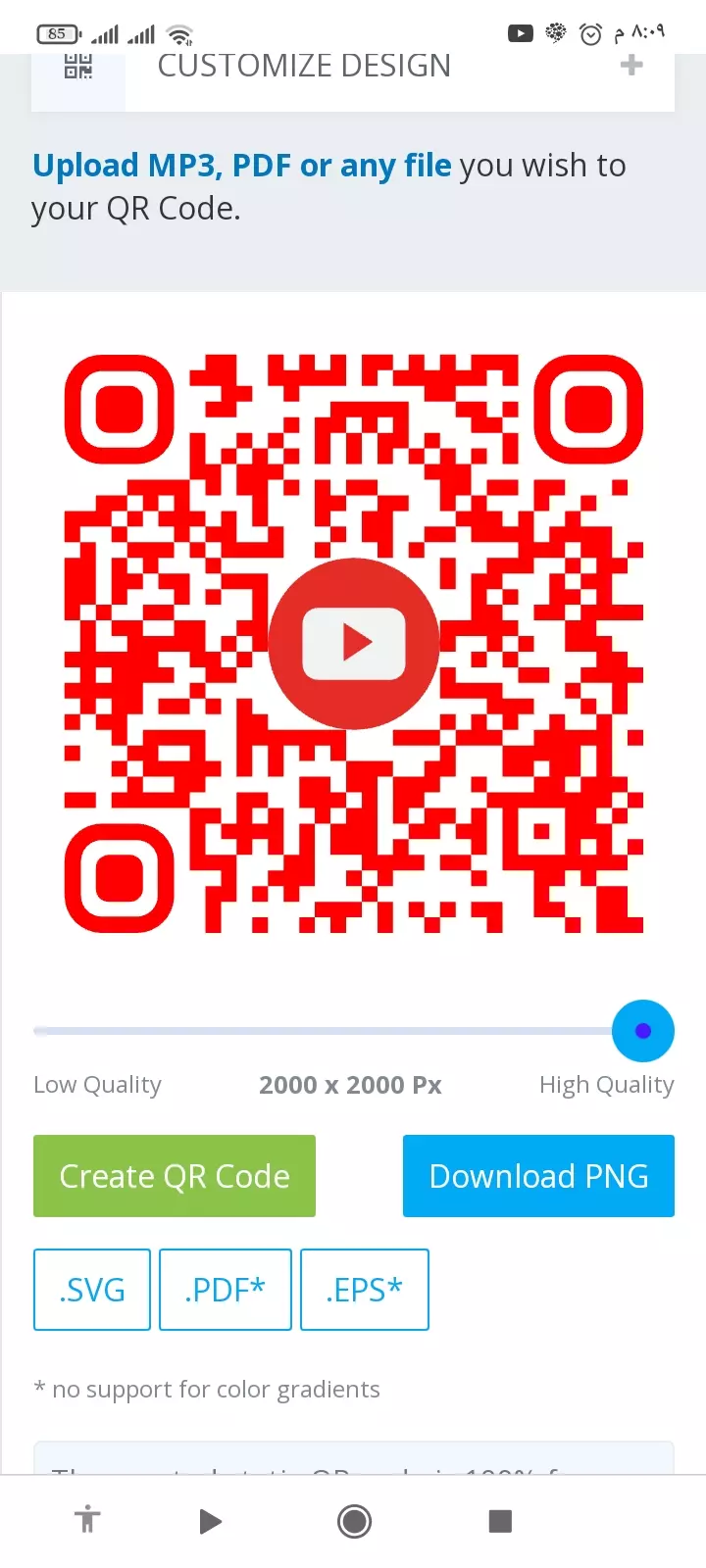Tap the YouTube icon in the status bar
This screenshot has height=1568, width=706.
point(520,32)
